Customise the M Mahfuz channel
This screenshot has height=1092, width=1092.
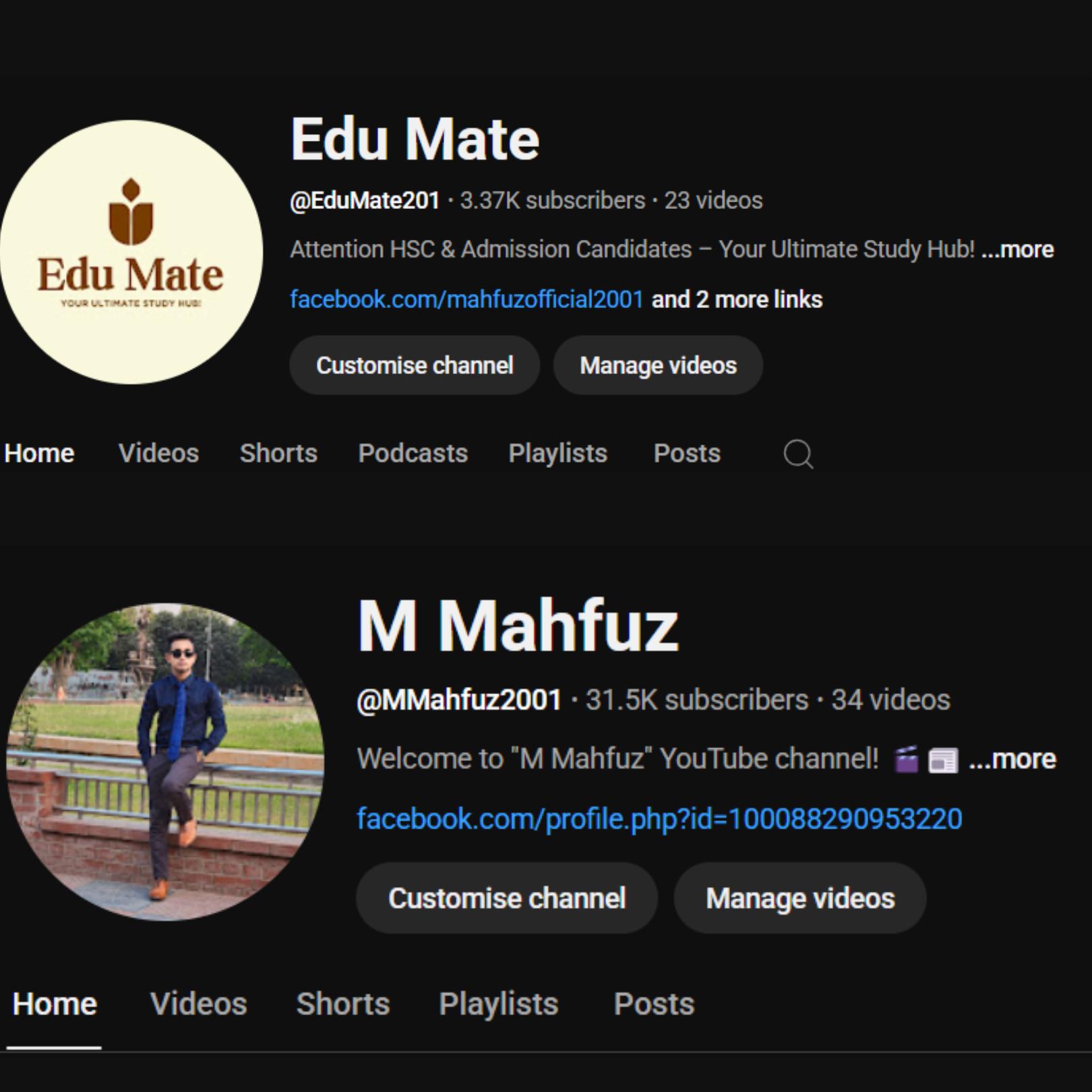tap(506, 898)
